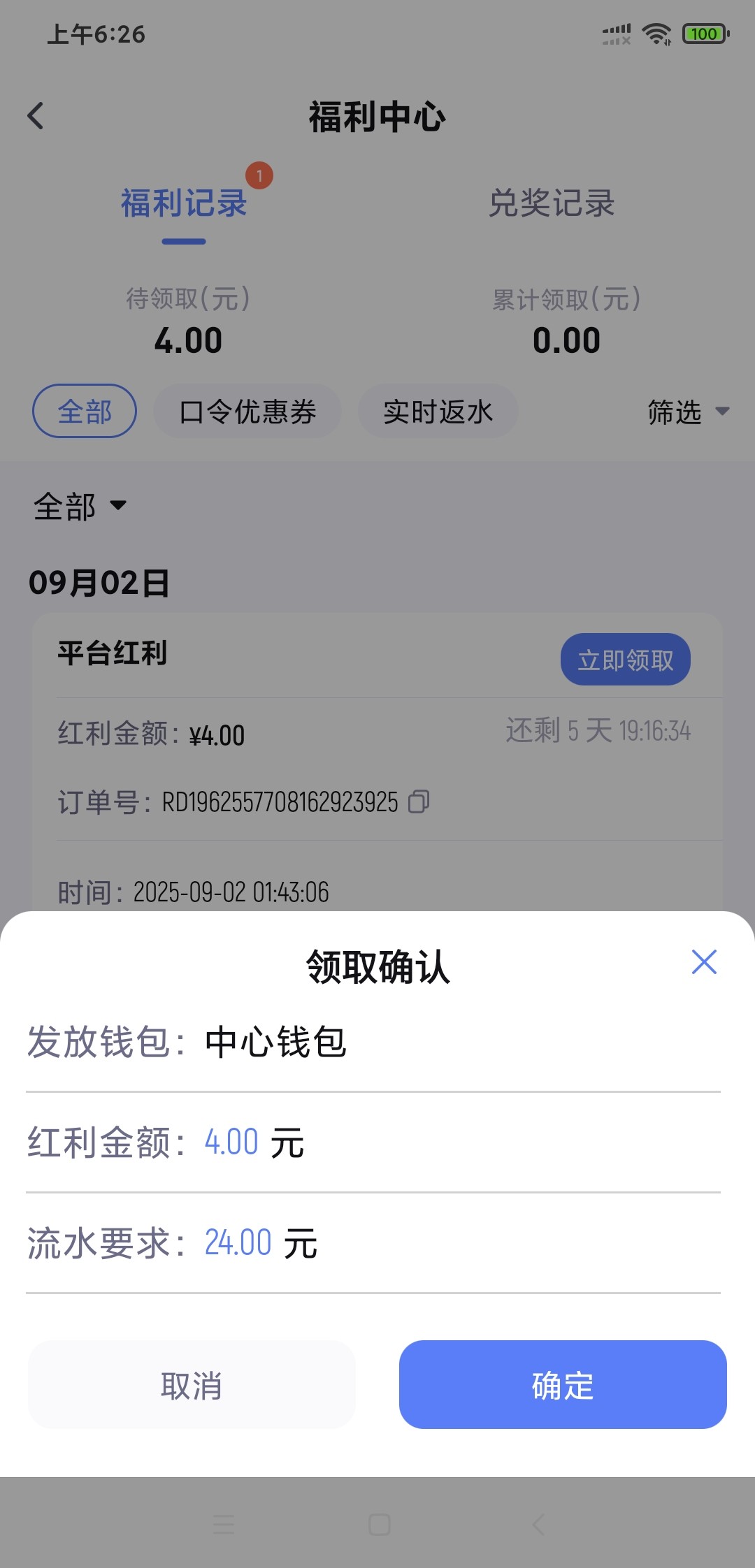Copy the order number RD1962557708162923925
The height and width of the screenshot is (1568, 755).
(x=419, y=801)
